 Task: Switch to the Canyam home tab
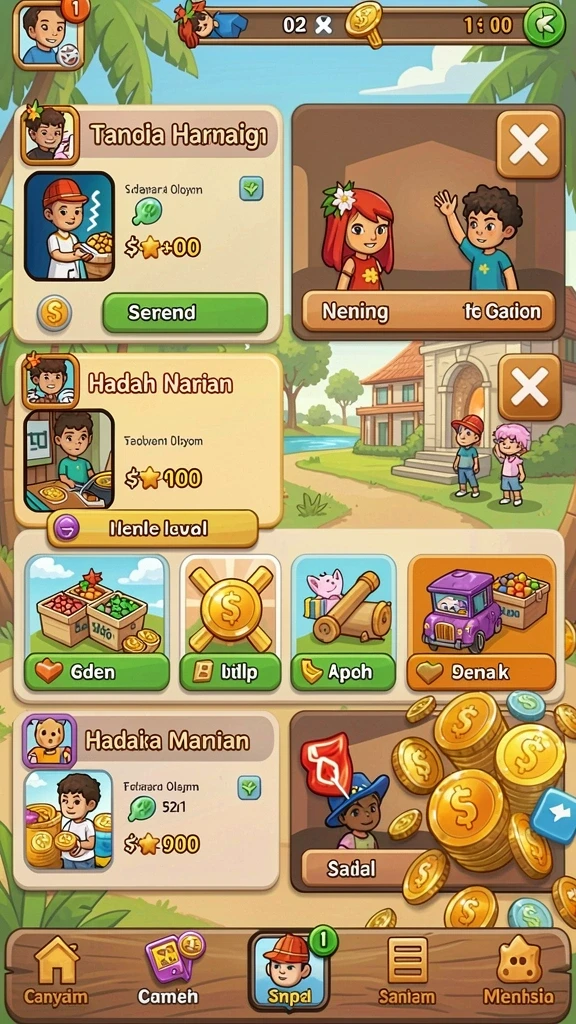56,970
